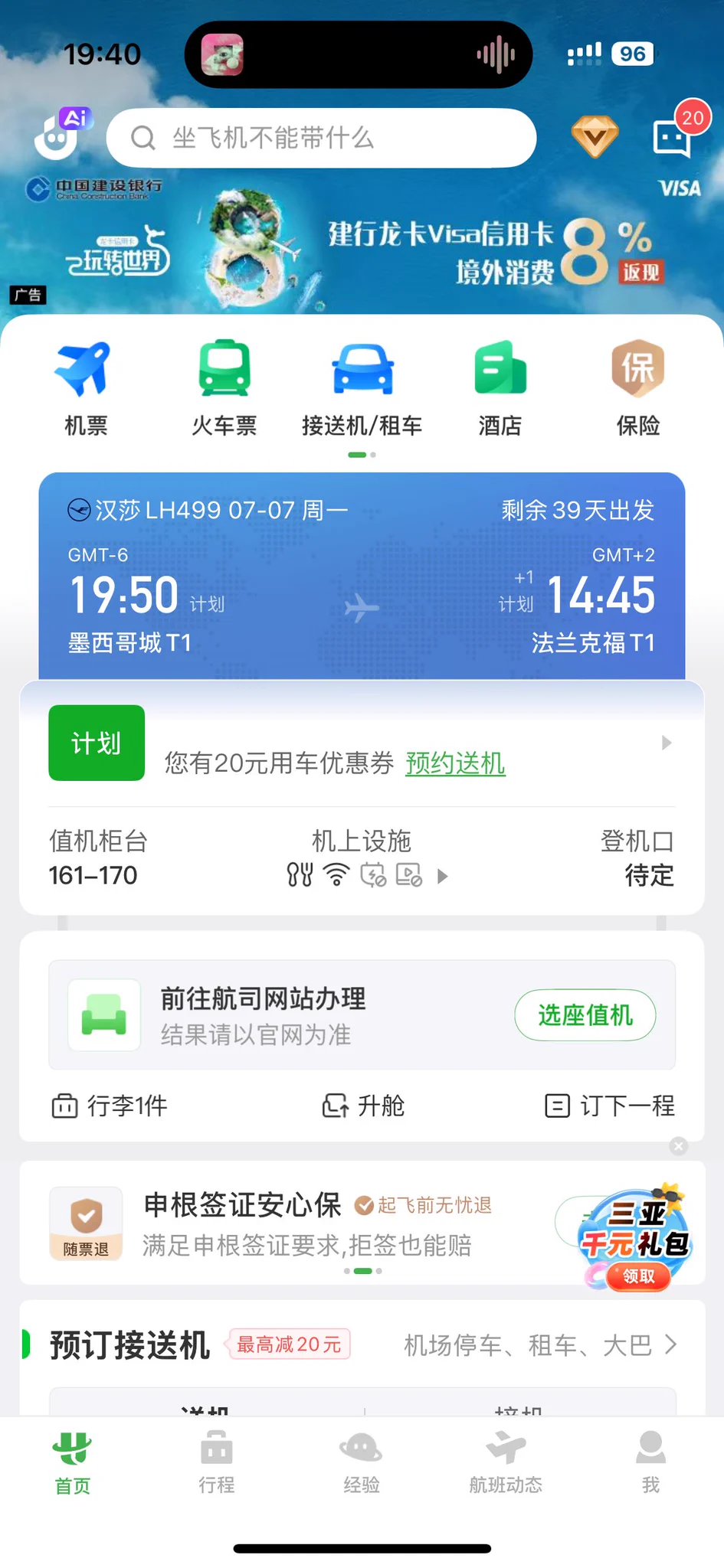Viewport: 724px width, 1568px height.
Task: Dismiss the 三亚千元礼包 floating promo
Action: pos(678,1146)
